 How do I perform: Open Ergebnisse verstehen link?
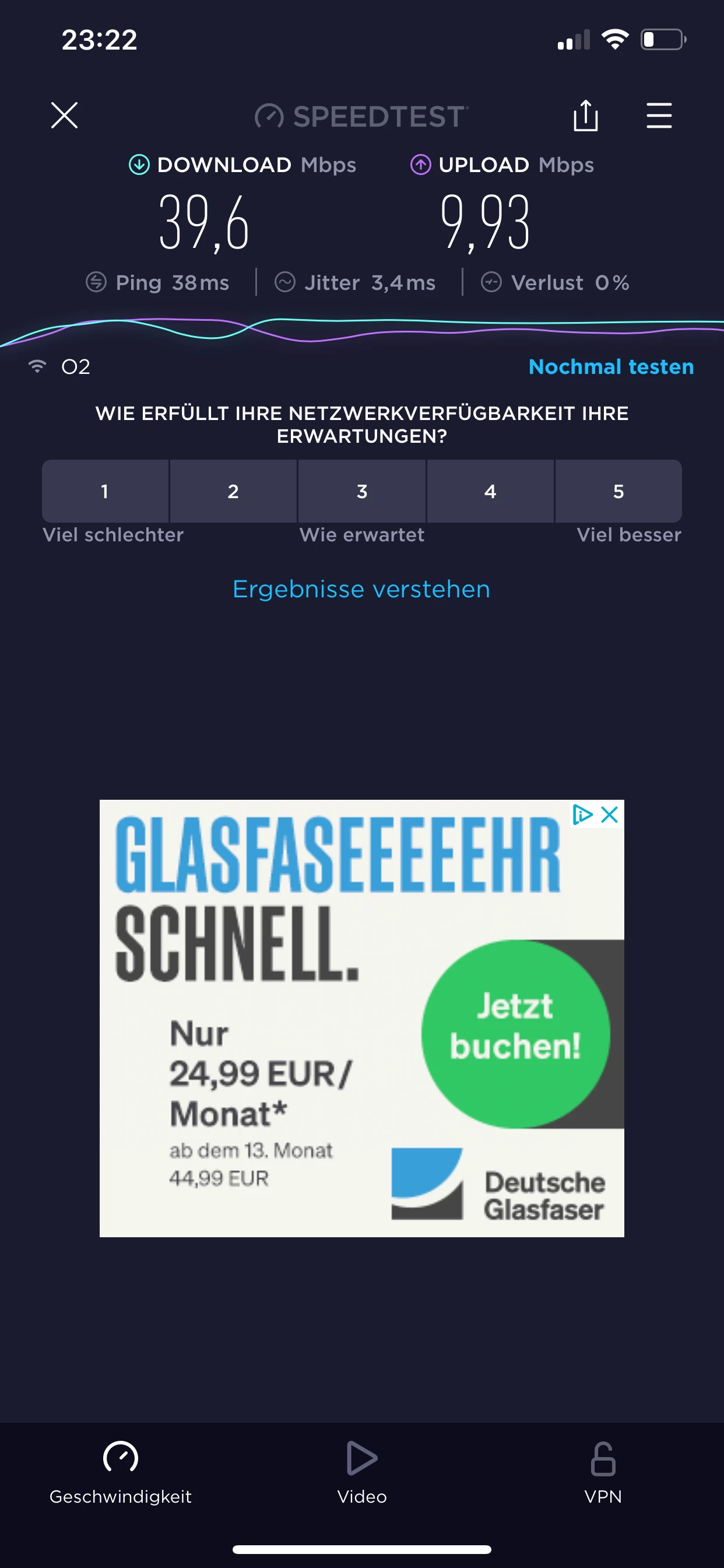(361, 589)
